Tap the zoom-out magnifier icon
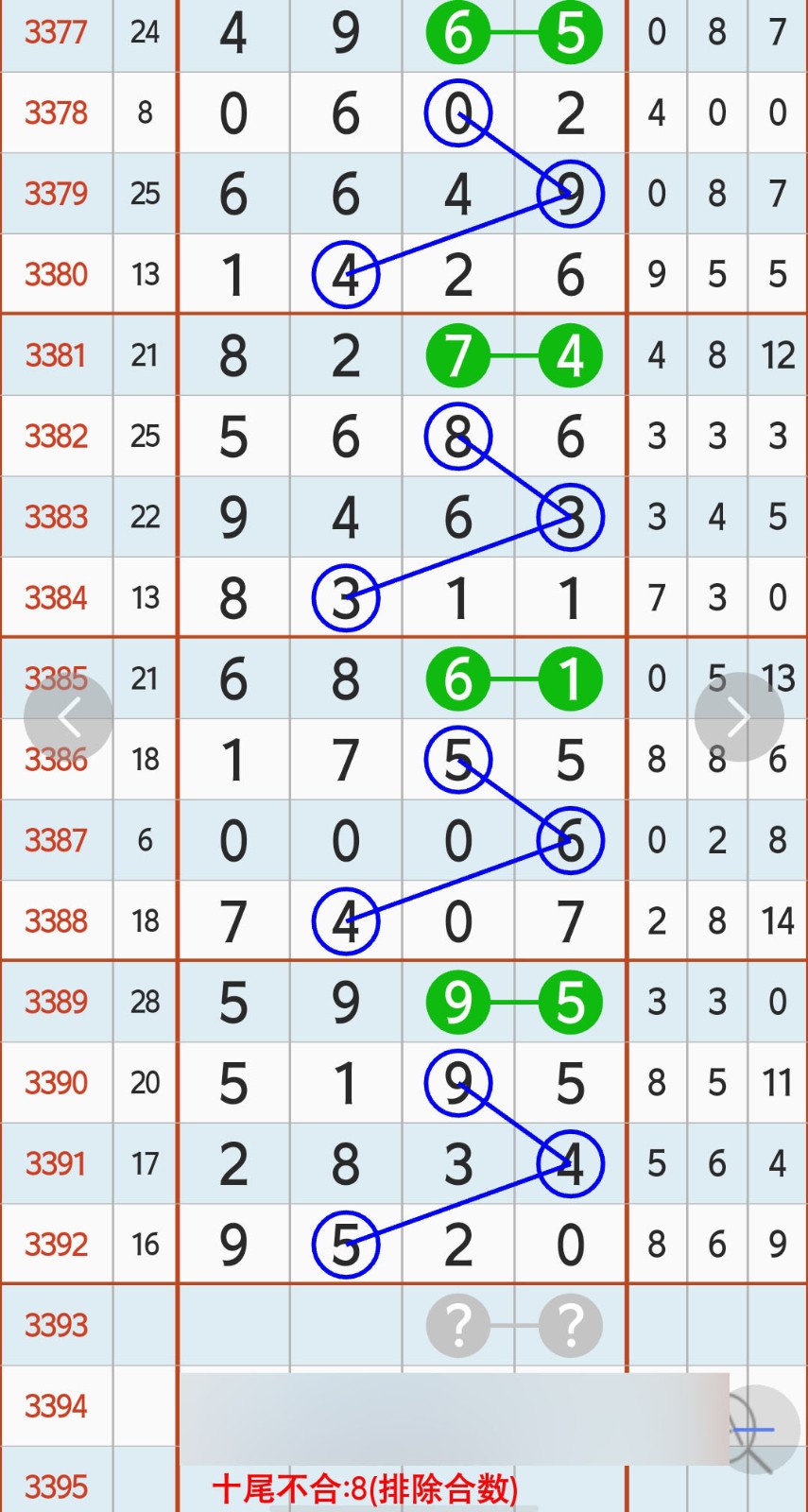 pyautogui.click(x=754, y=1430)
